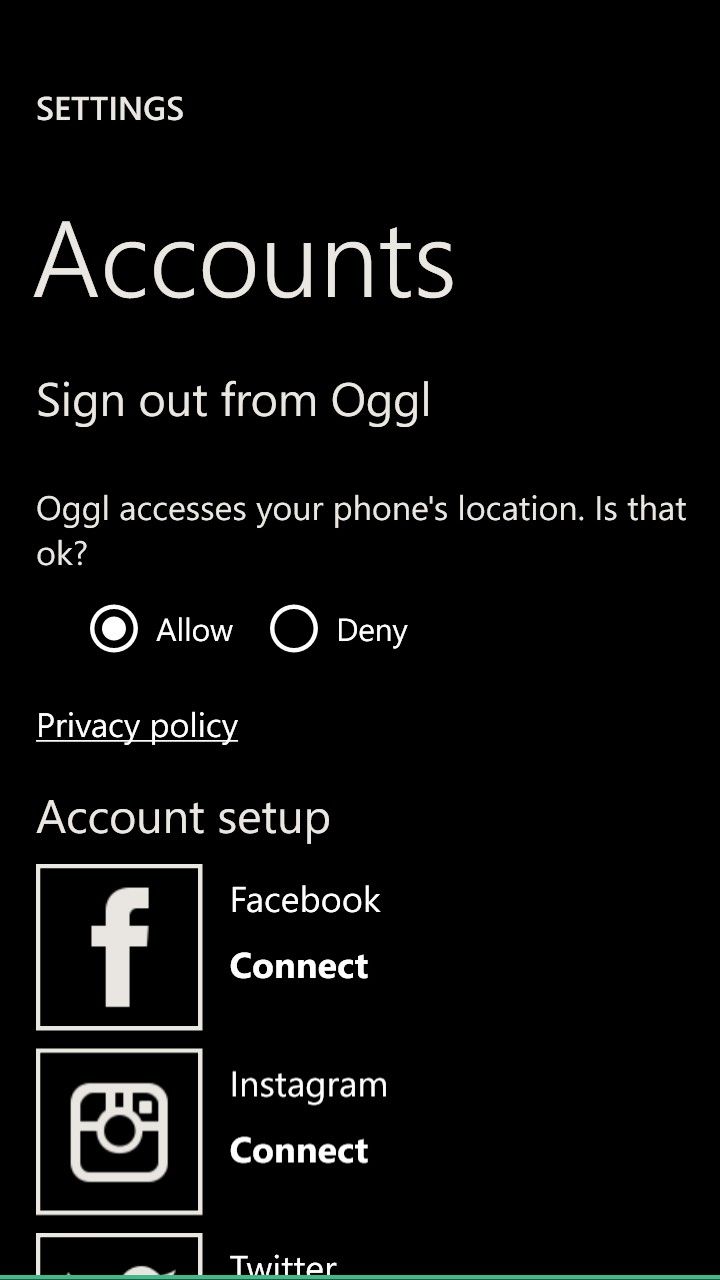The image size is (720, 1280).
Task: Connect your Instagram account
Action: point(299,1151)
